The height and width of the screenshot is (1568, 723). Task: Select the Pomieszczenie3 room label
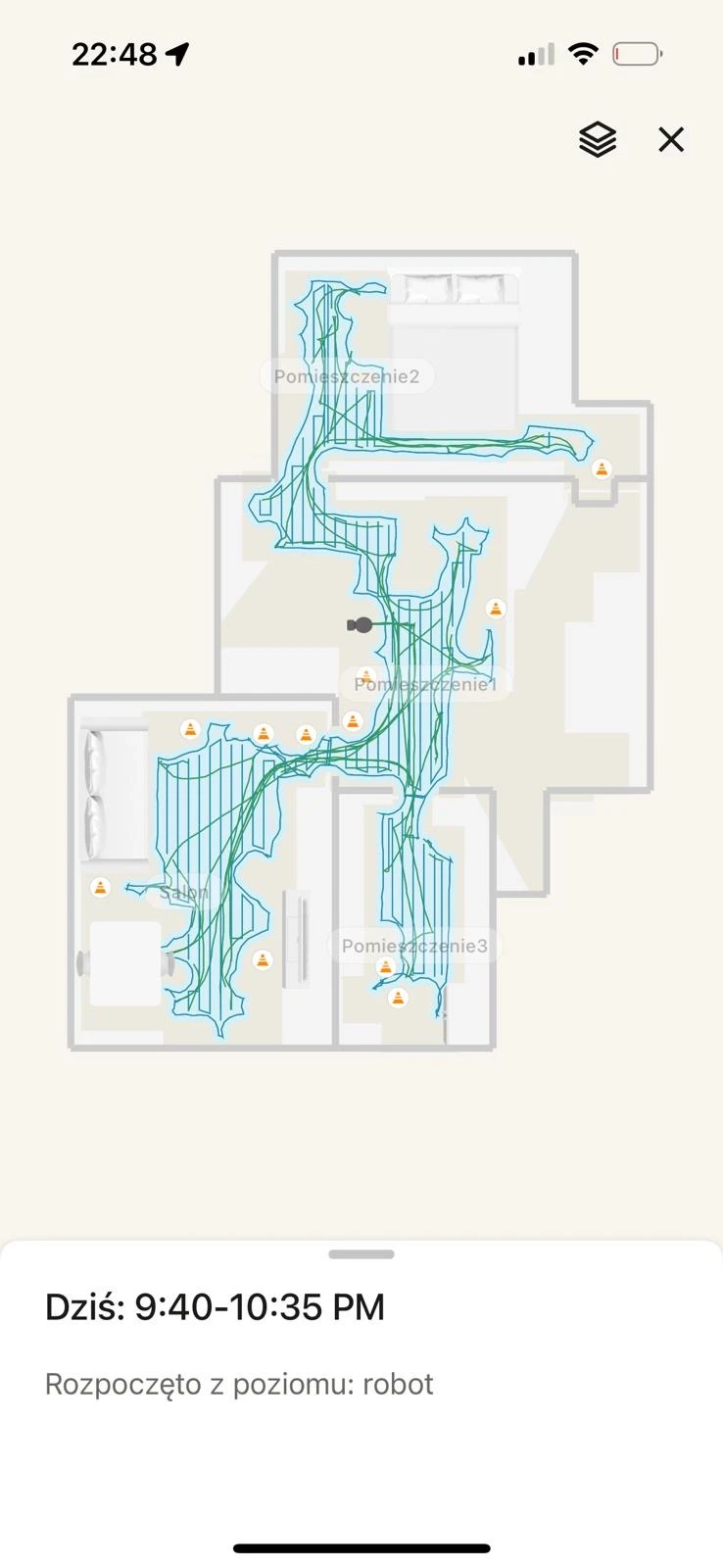pos(414,946)
